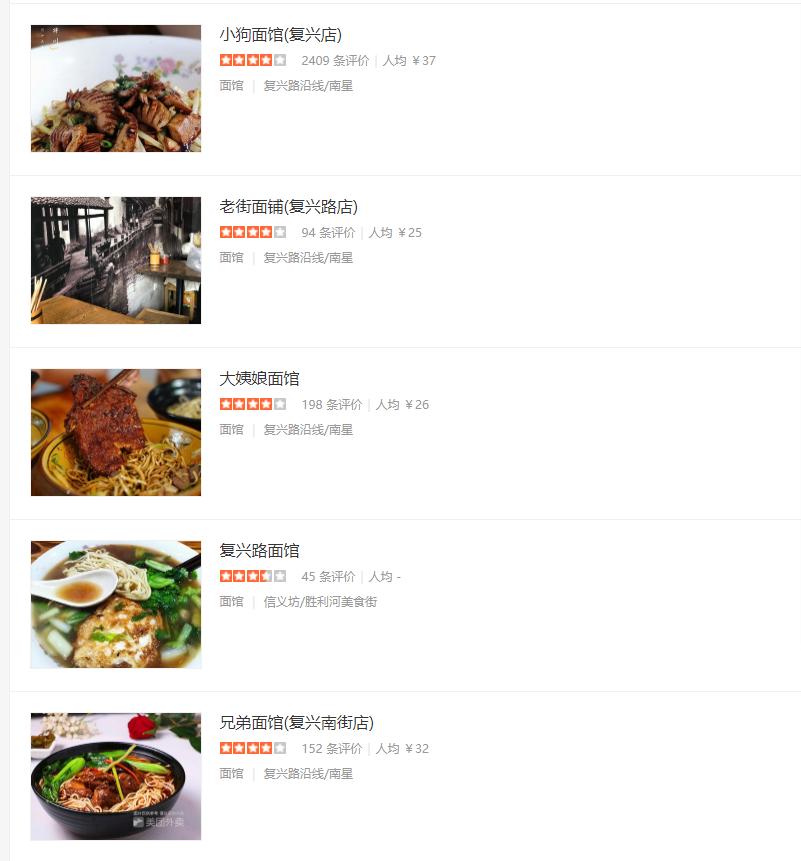View the pork rib noodles photo of 大姨娘面馆
This screenshot has height=861, width=801.
click(x=115, y=431)
